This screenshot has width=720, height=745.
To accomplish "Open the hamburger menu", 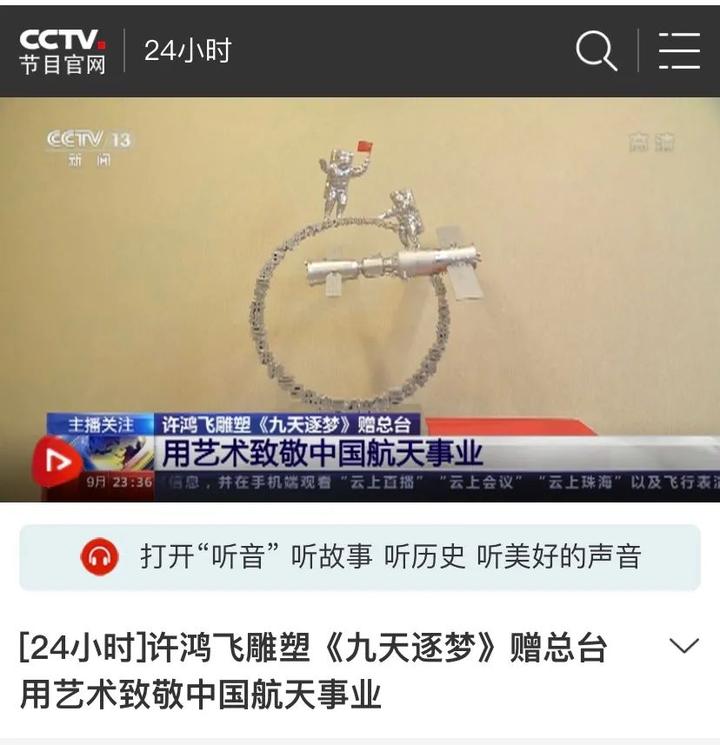I will [679, 50].
